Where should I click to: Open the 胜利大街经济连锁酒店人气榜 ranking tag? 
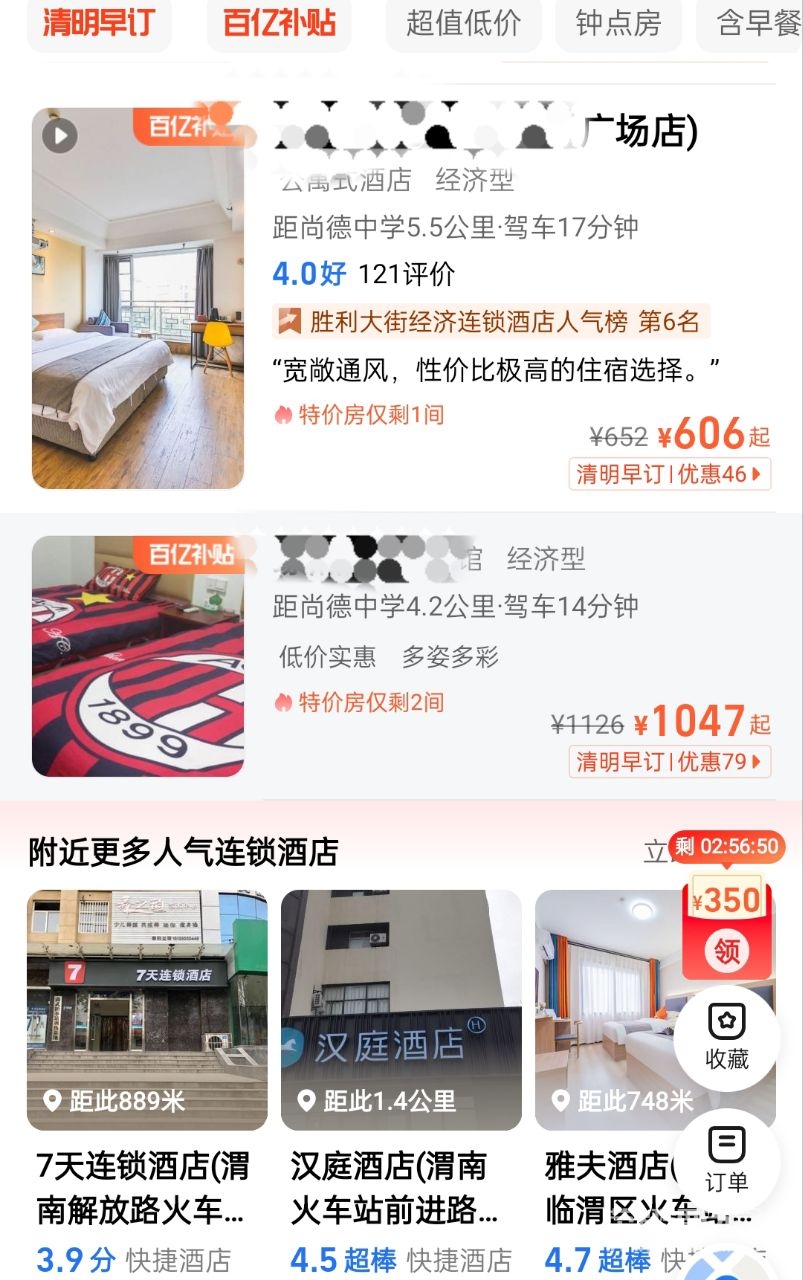(490, 321)
